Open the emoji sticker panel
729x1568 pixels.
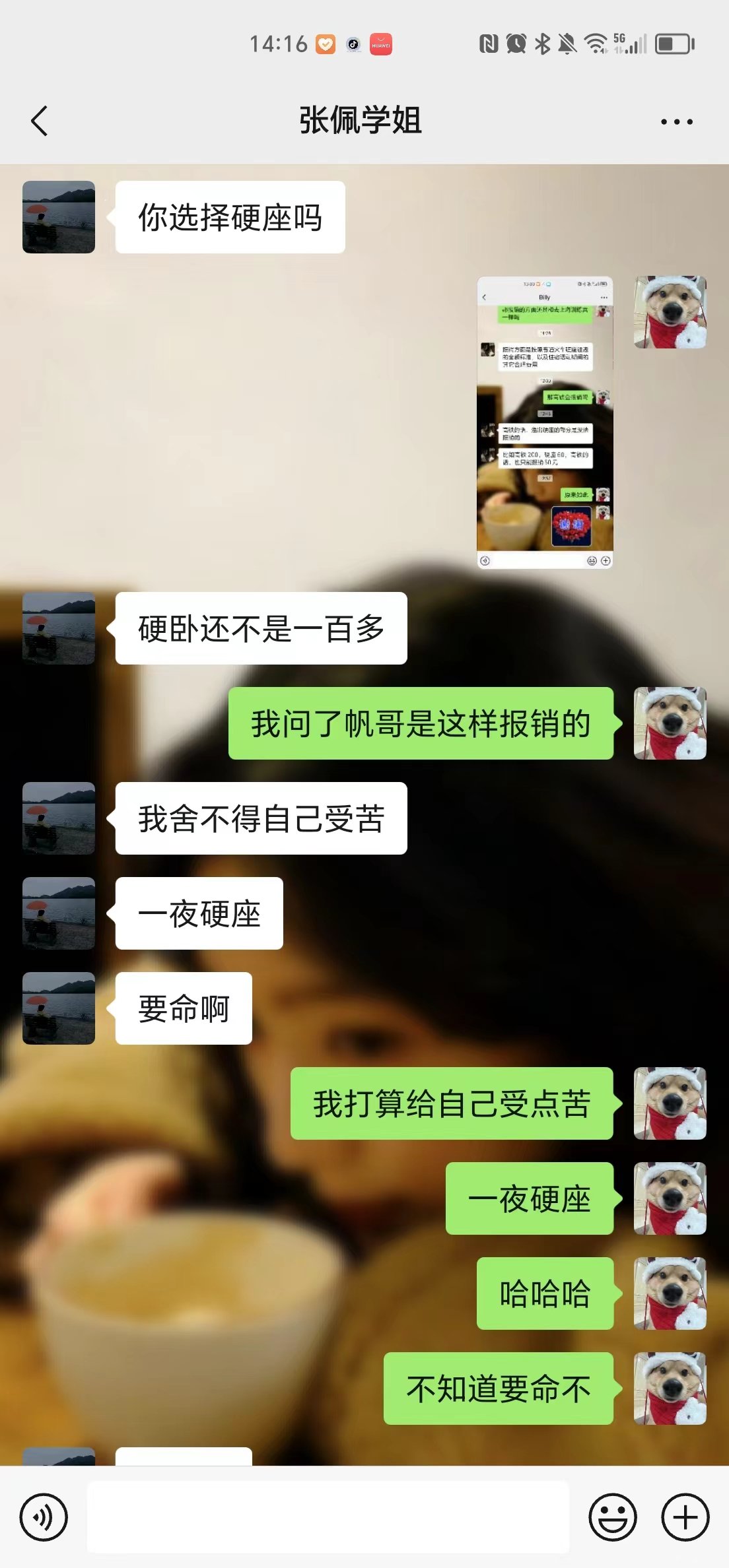tap(613, 1517)
